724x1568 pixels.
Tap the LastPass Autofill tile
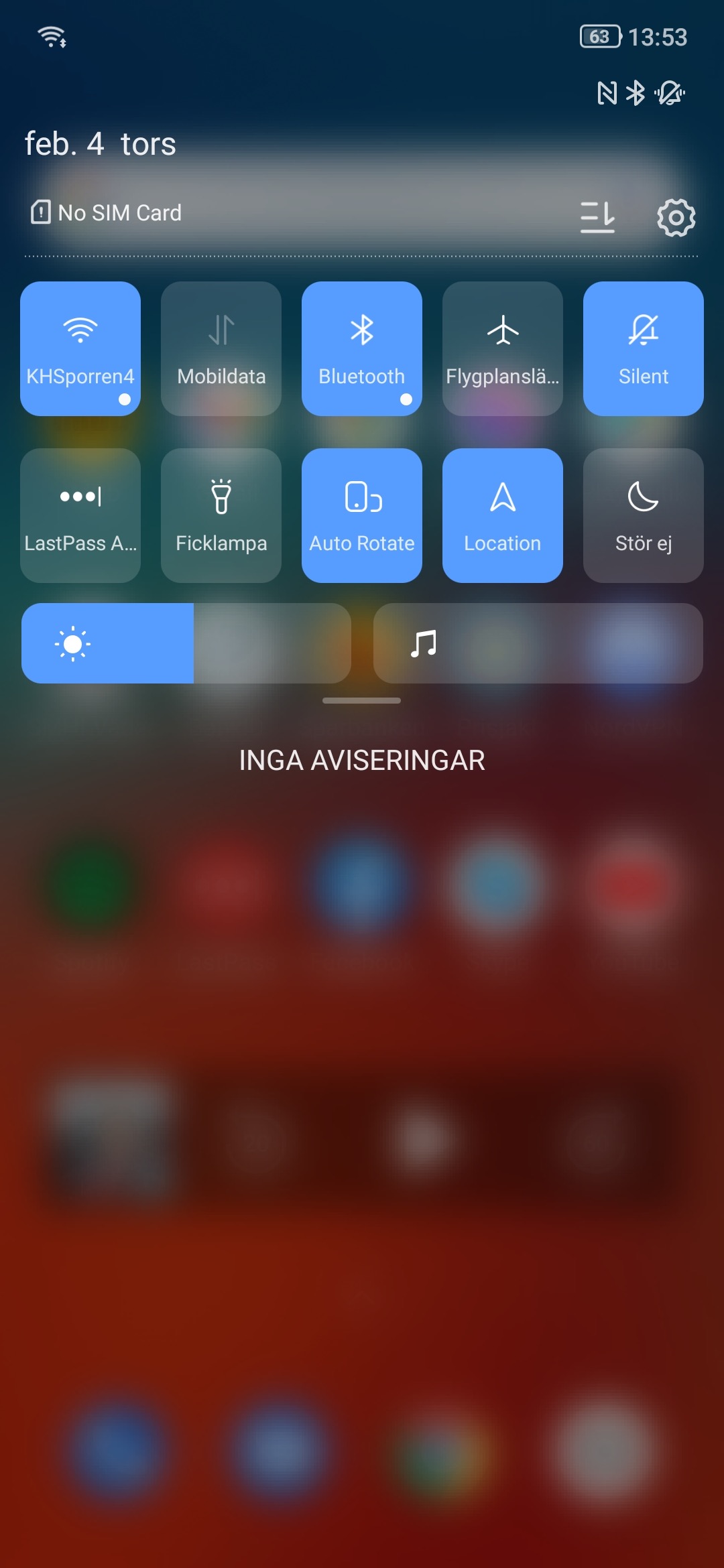point(80,515)
